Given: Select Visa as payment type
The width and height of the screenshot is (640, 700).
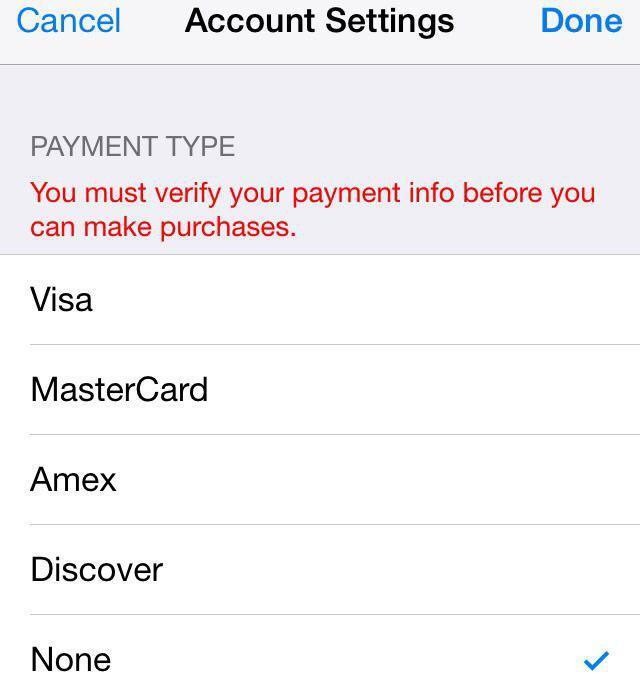Looking at the screenshot, I should click(320, 300).
